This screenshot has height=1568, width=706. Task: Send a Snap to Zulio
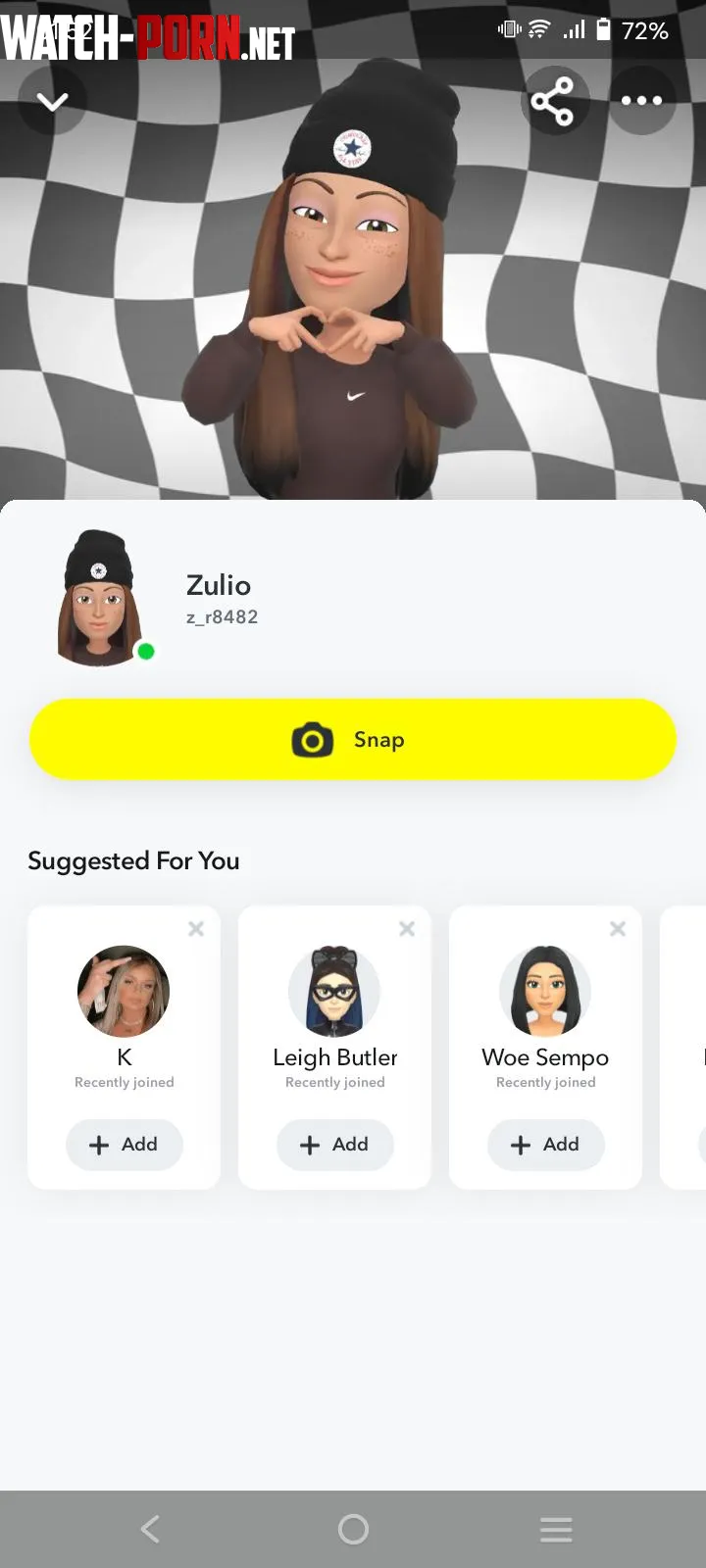point(353,740)
